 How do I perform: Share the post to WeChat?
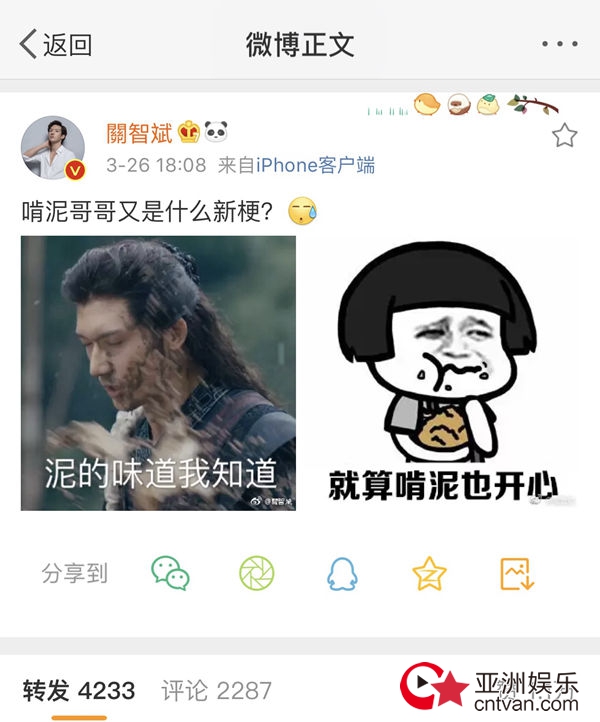click(x=170, y=573)
